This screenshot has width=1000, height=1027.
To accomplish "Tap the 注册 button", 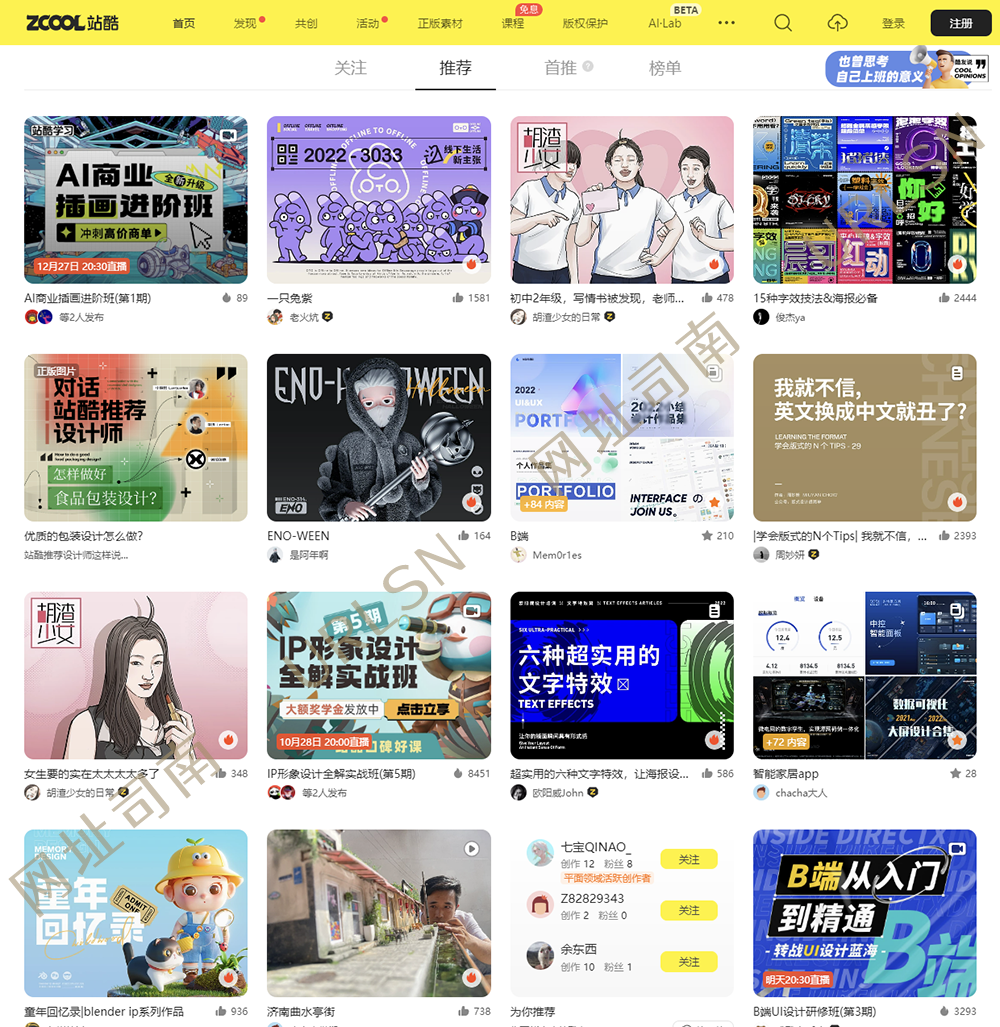I will point(960,23).
